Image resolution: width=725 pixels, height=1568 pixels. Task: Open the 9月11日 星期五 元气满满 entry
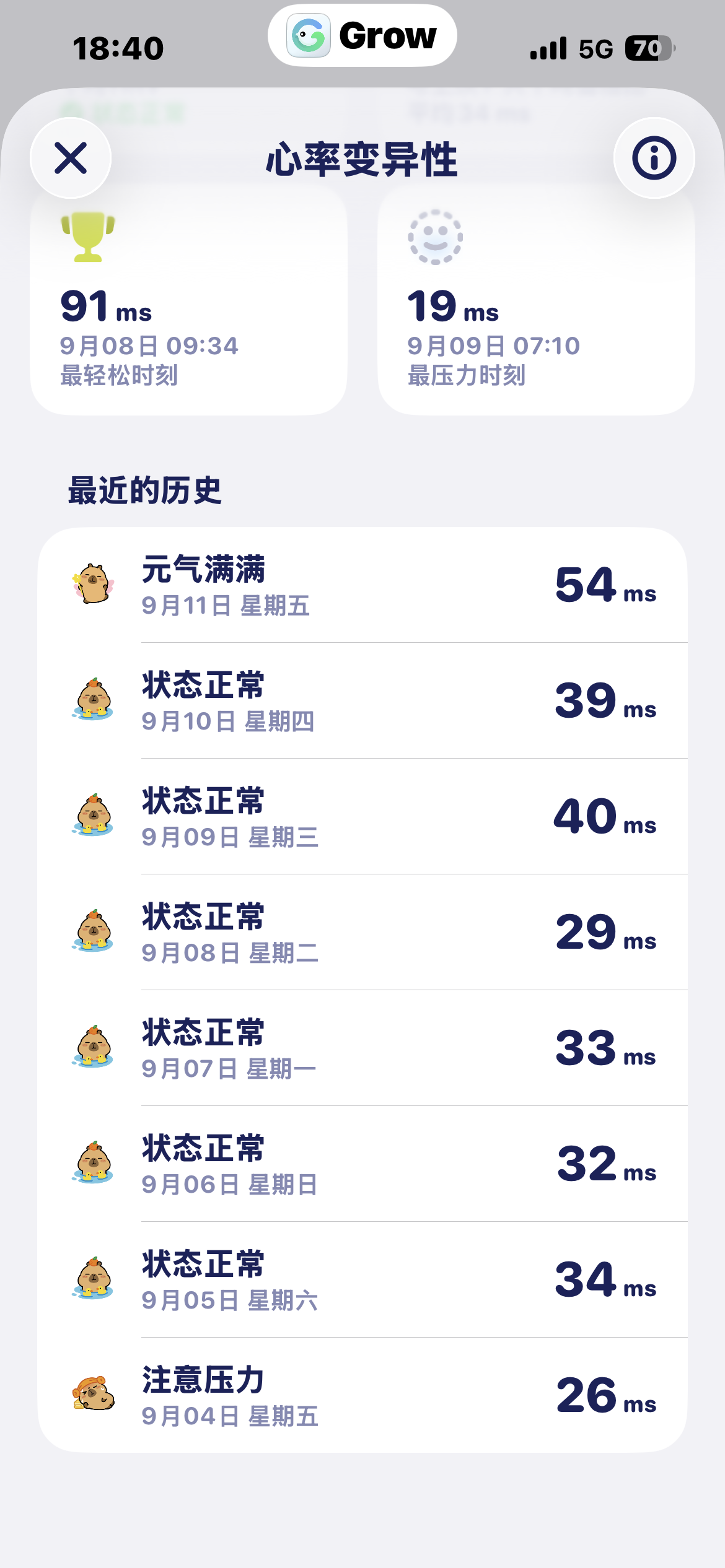pos(362,585)
